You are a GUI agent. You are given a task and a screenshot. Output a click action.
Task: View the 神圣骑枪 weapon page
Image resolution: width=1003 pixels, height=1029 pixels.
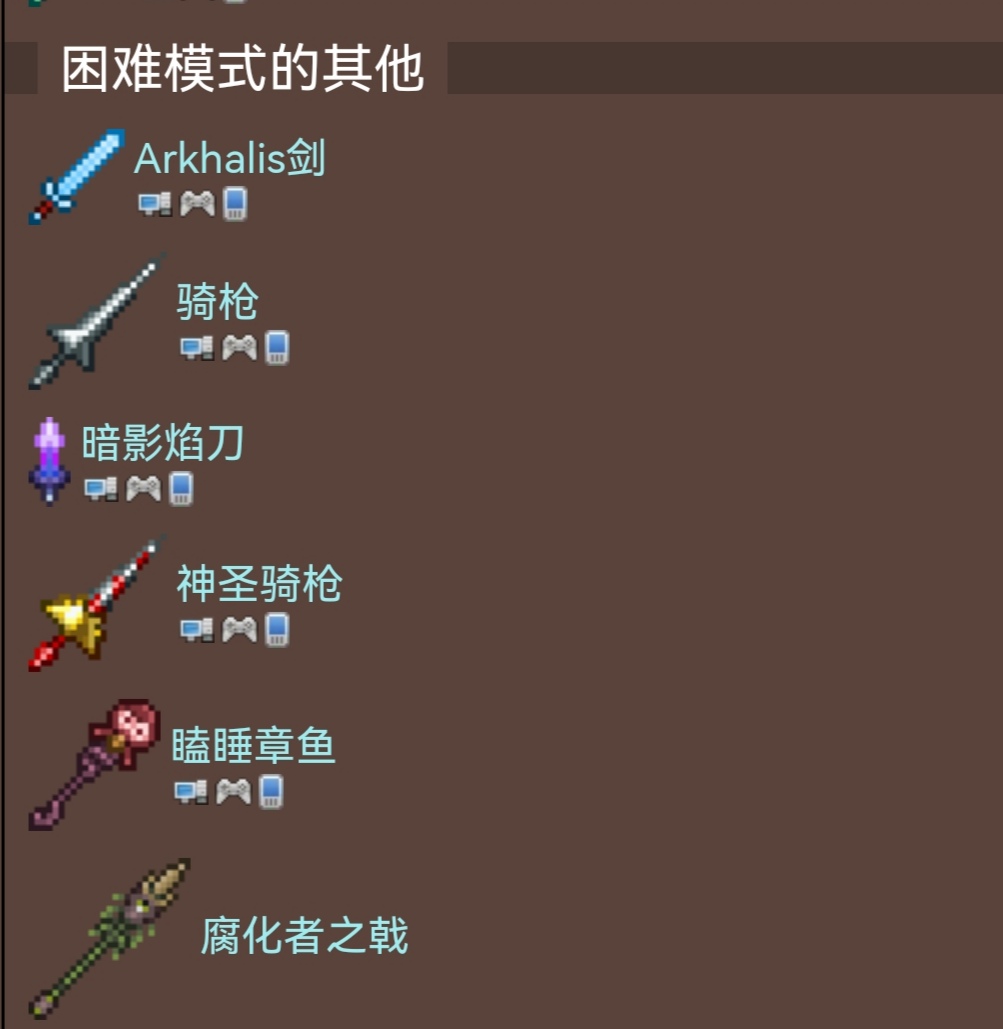[259, 584]
